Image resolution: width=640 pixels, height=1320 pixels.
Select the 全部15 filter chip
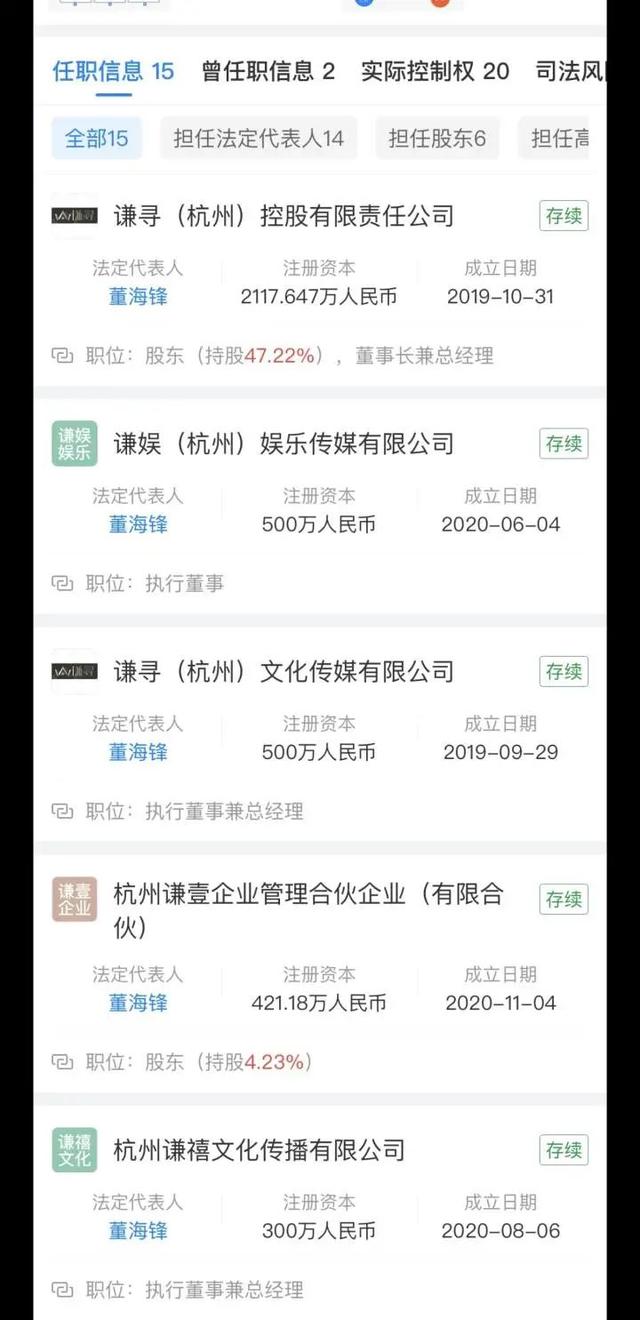96,138
